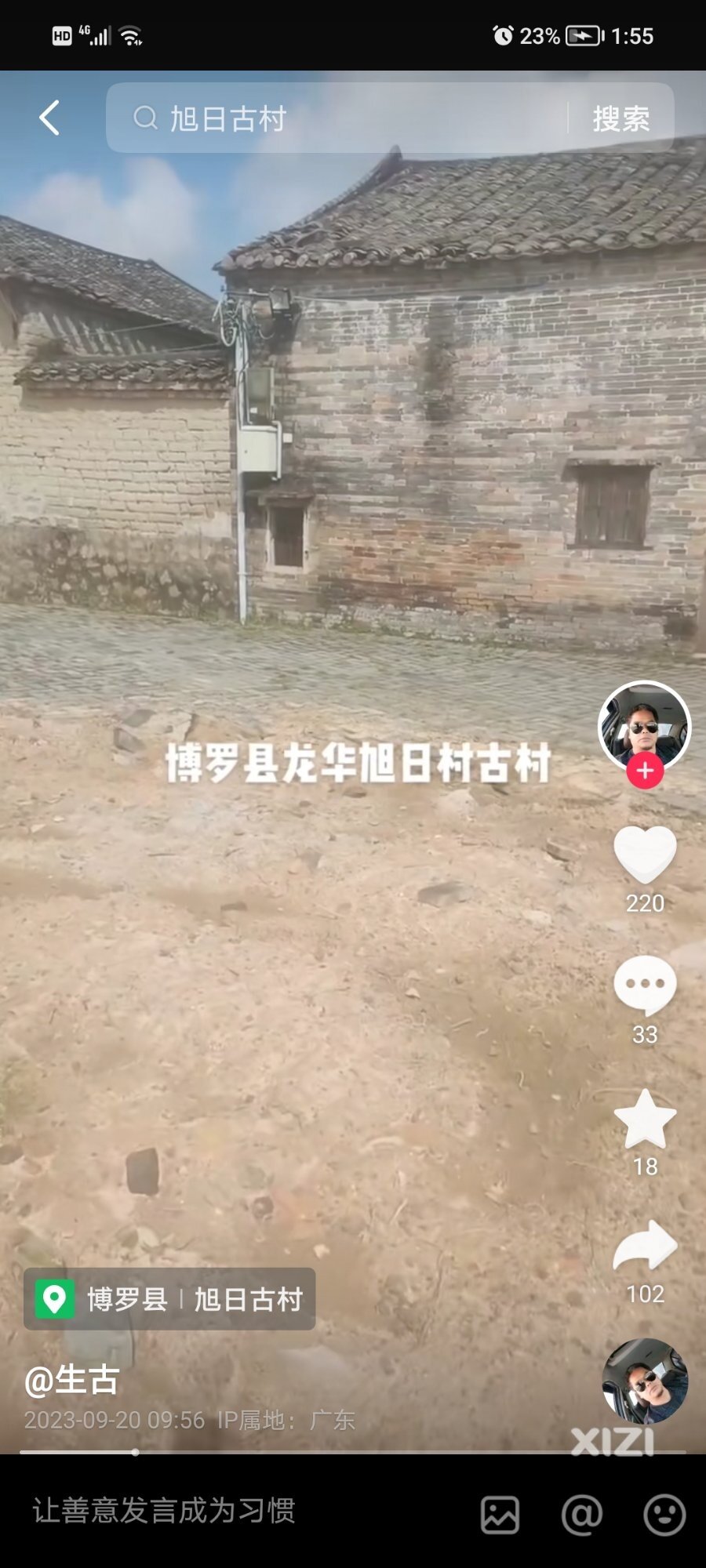Open the 博罗县 旭日古村 location tag

click(x=169, y=1299)
